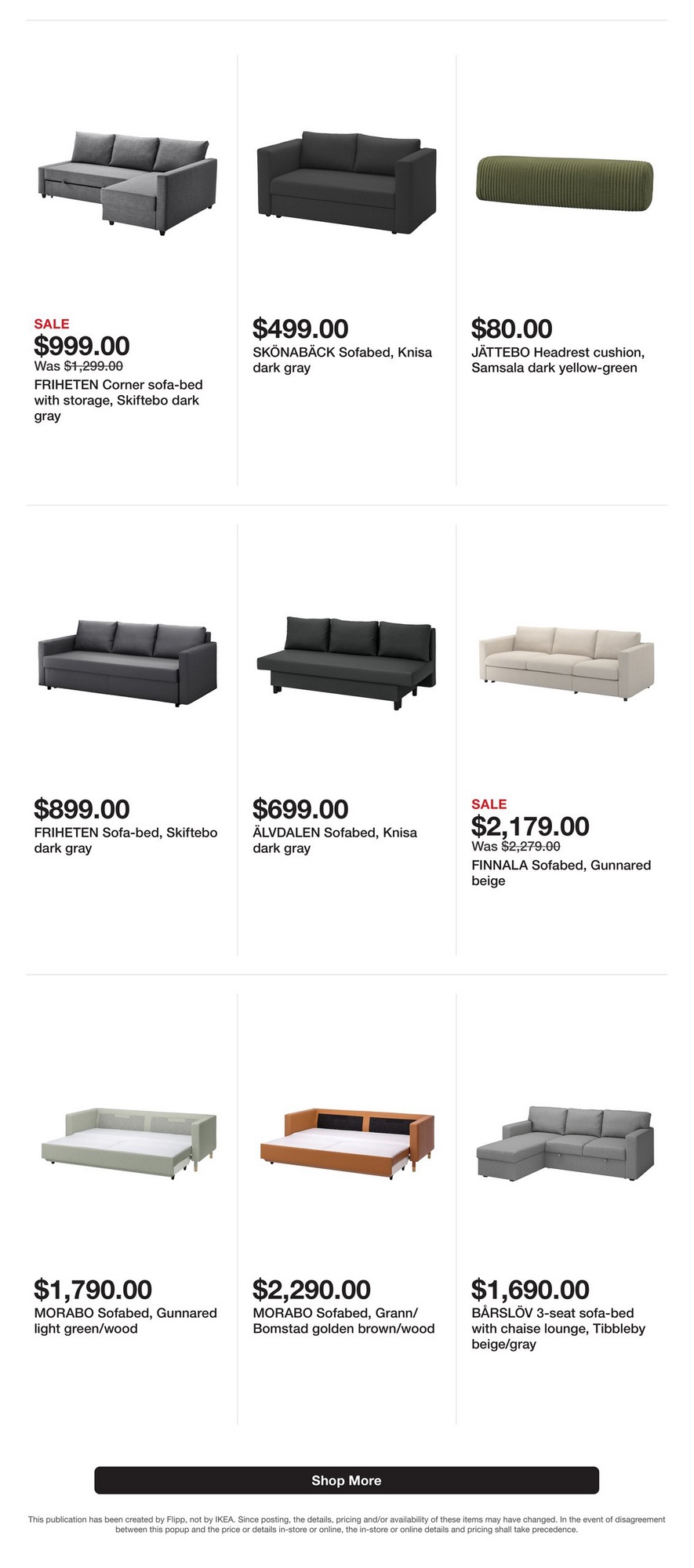View the BÅRSLÖV 3-seat sofa-bed with chaise lounge
This screenshot has width=694, height=1568.
point(565,1142)
